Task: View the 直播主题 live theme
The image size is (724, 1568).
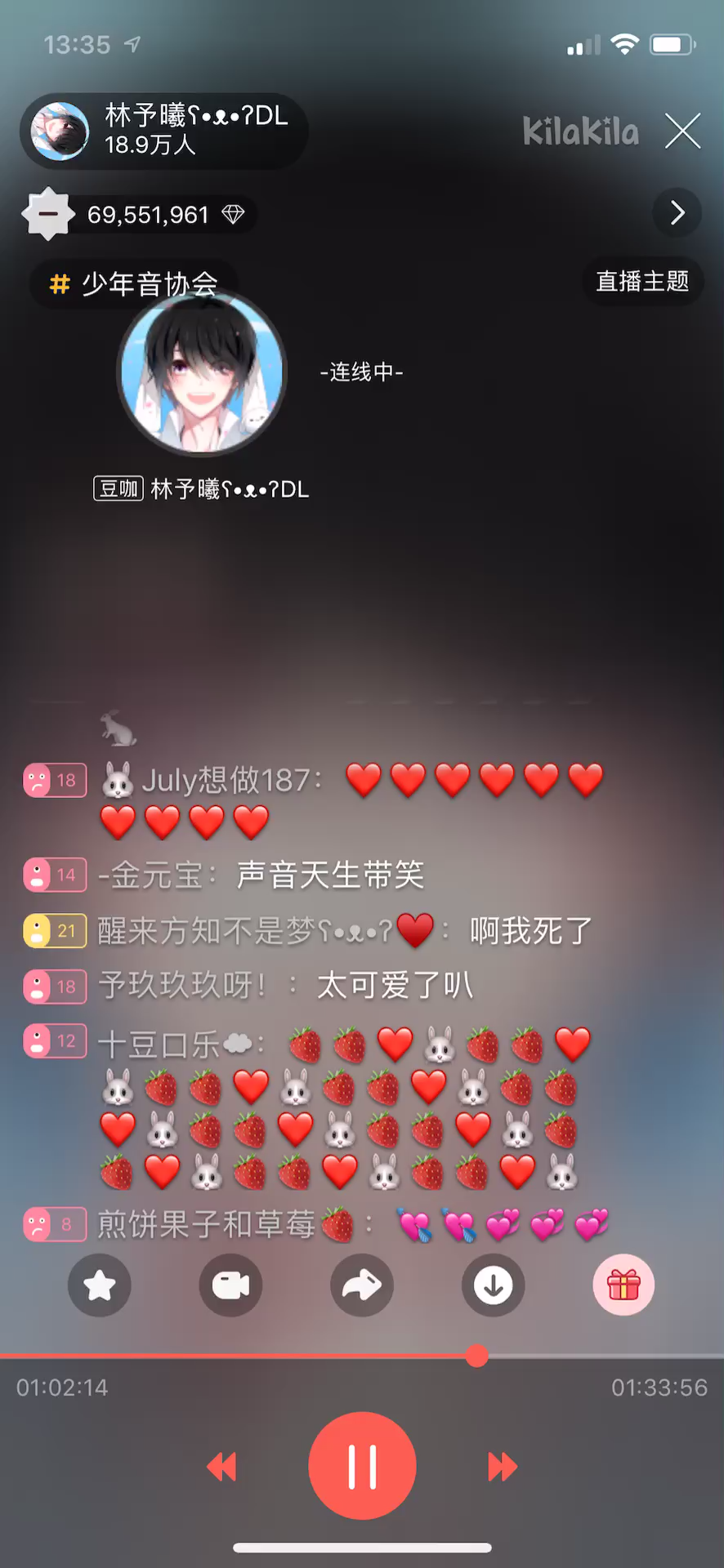Action: [642, 282]
